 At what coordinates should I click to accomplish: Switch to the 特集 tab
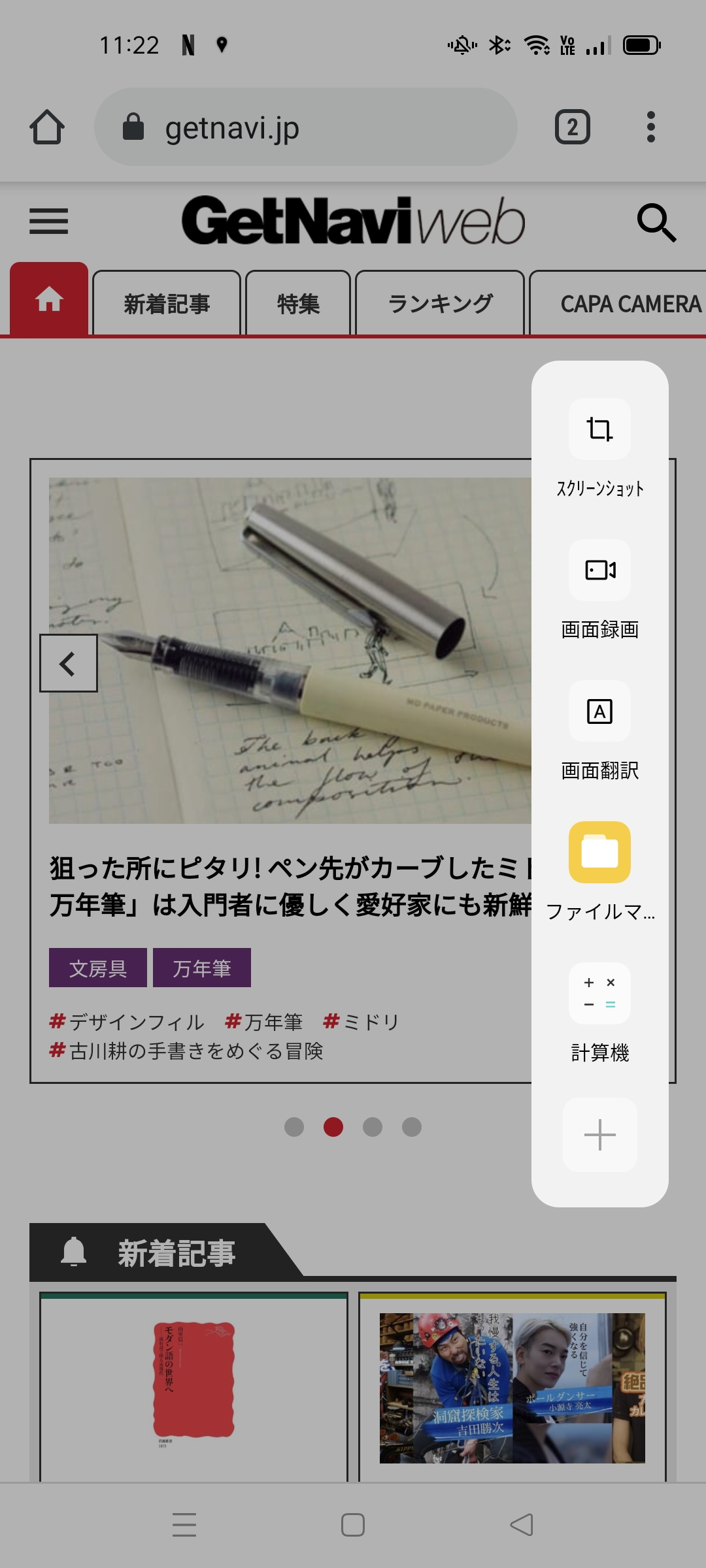[x=298, y=304]
